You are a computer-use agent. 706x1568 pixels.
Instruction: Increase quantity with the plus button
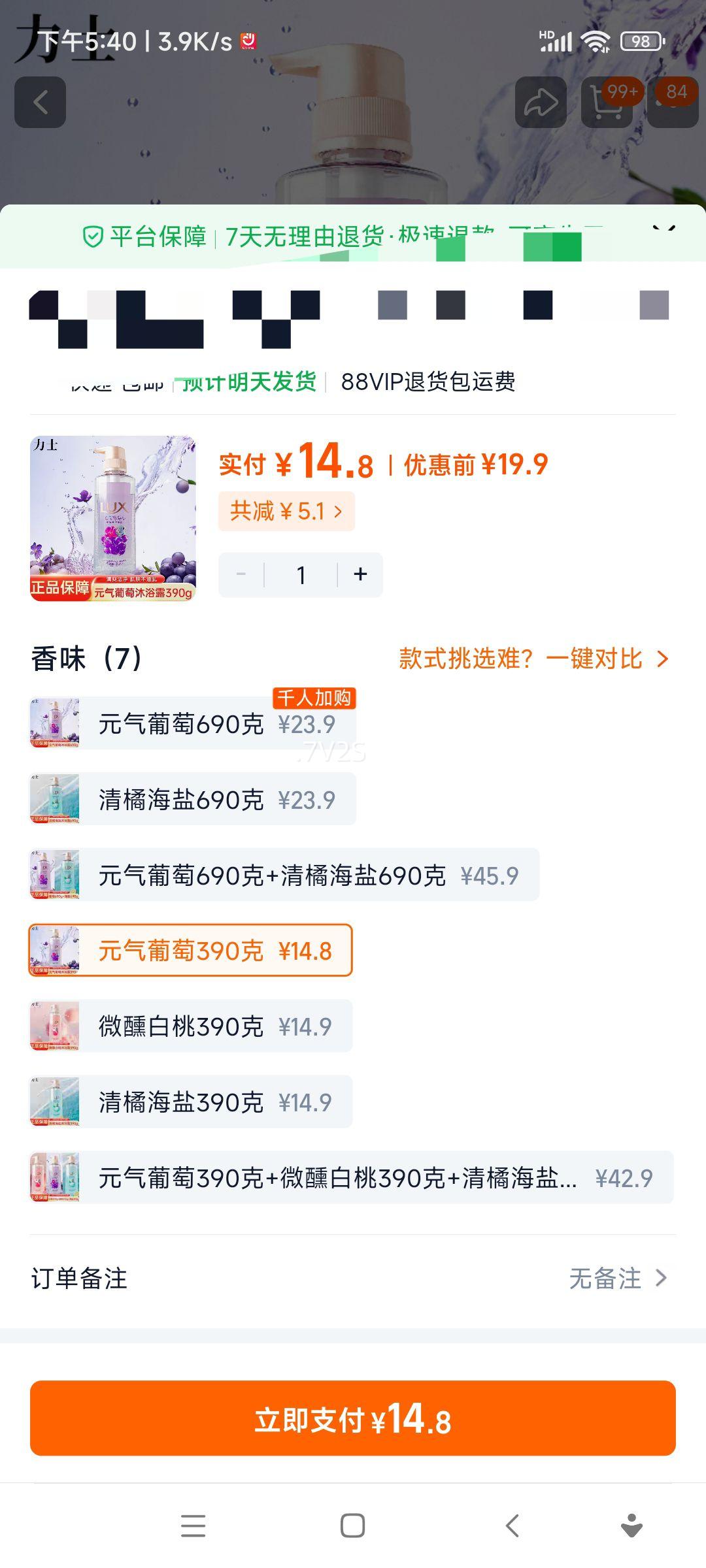360,574
